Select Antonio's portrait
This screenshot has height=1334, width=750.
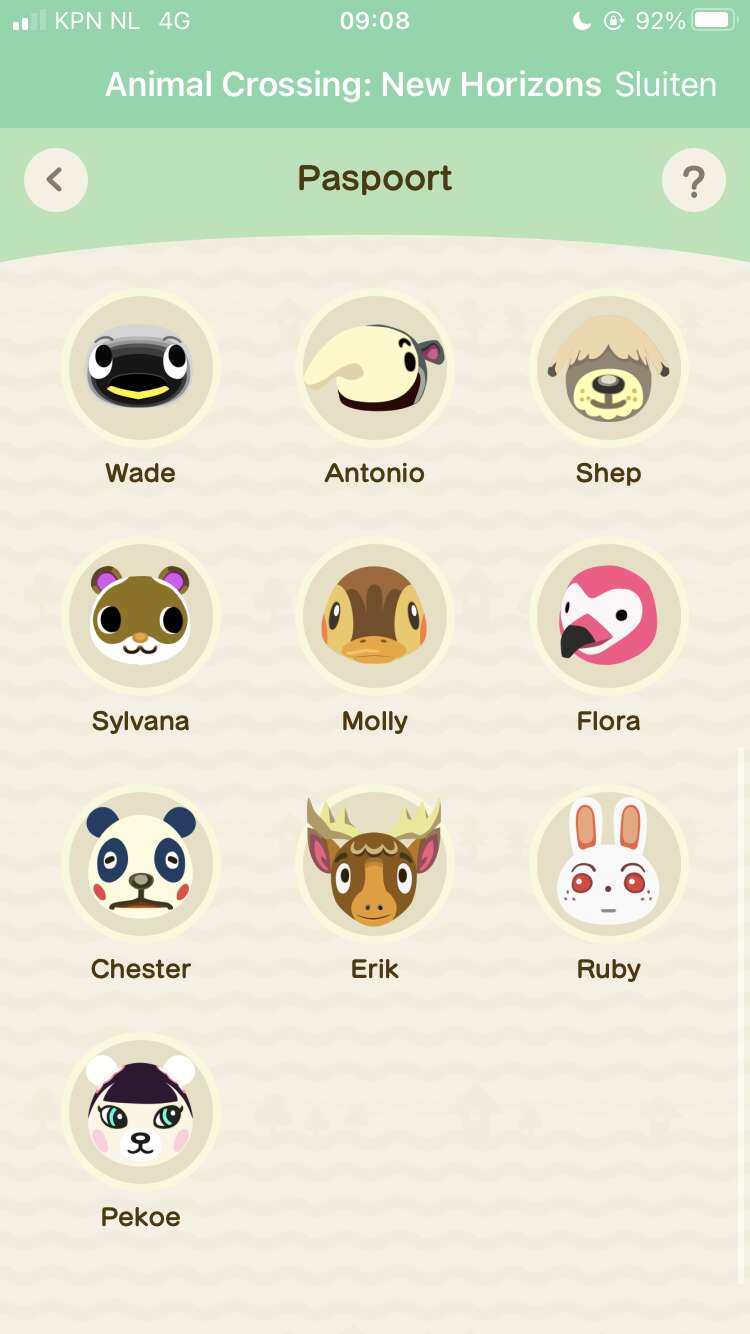[375, 368]
